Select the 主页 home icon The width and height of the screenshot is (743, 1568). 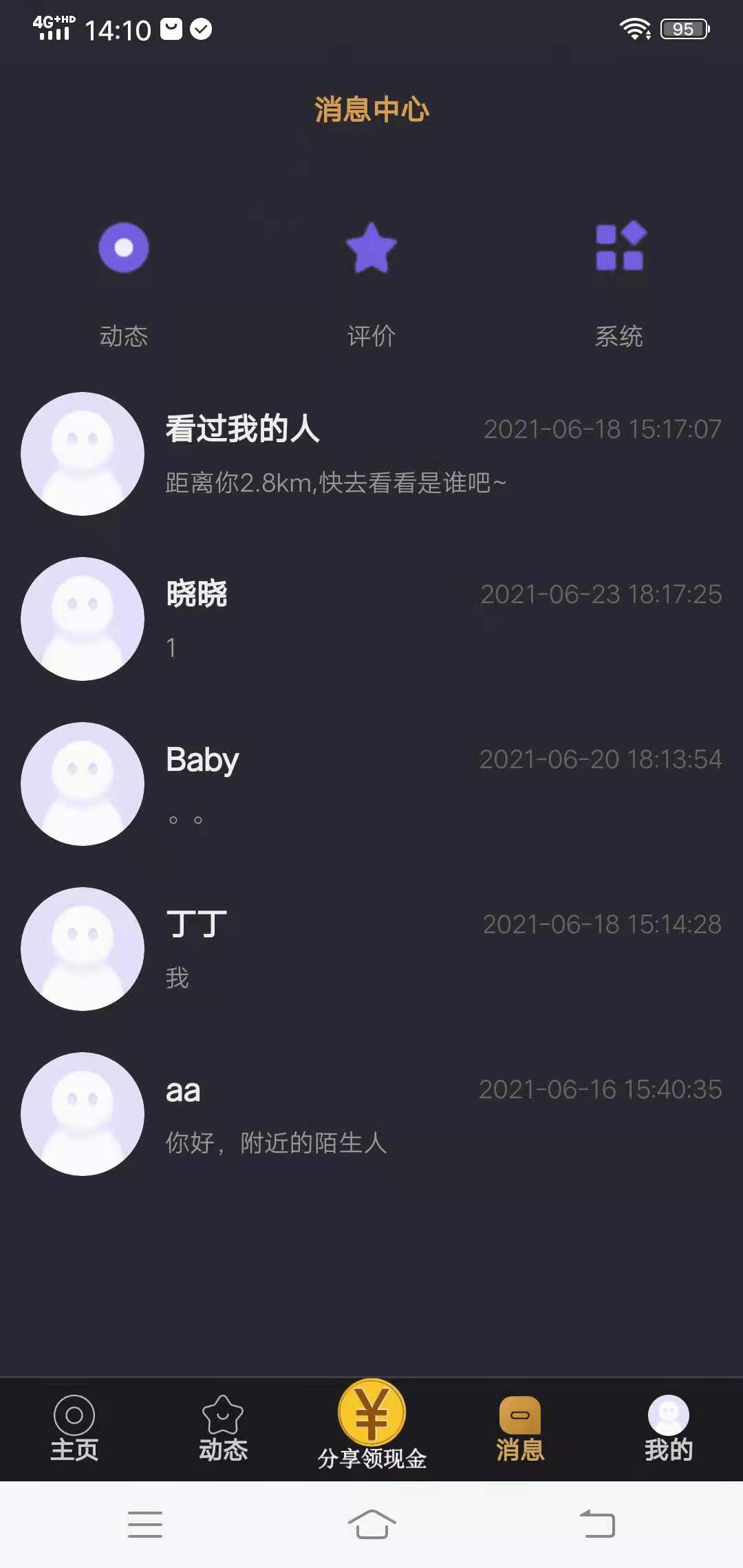(74, 1411)
